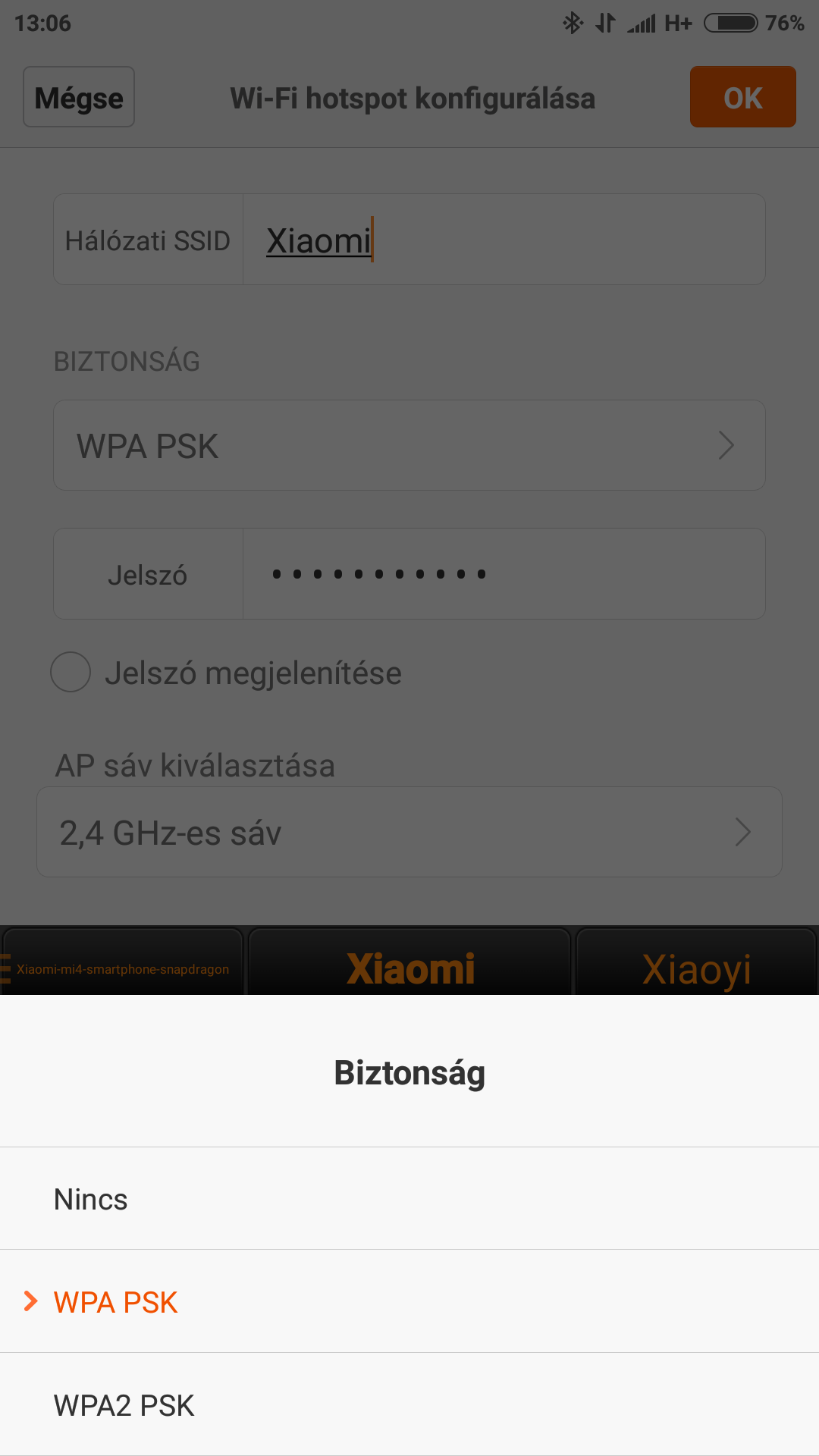The width and height of the screenshot is (819, 1456).
Task: Choose WPA PSK in the security list
Action: pos(409,1301)
